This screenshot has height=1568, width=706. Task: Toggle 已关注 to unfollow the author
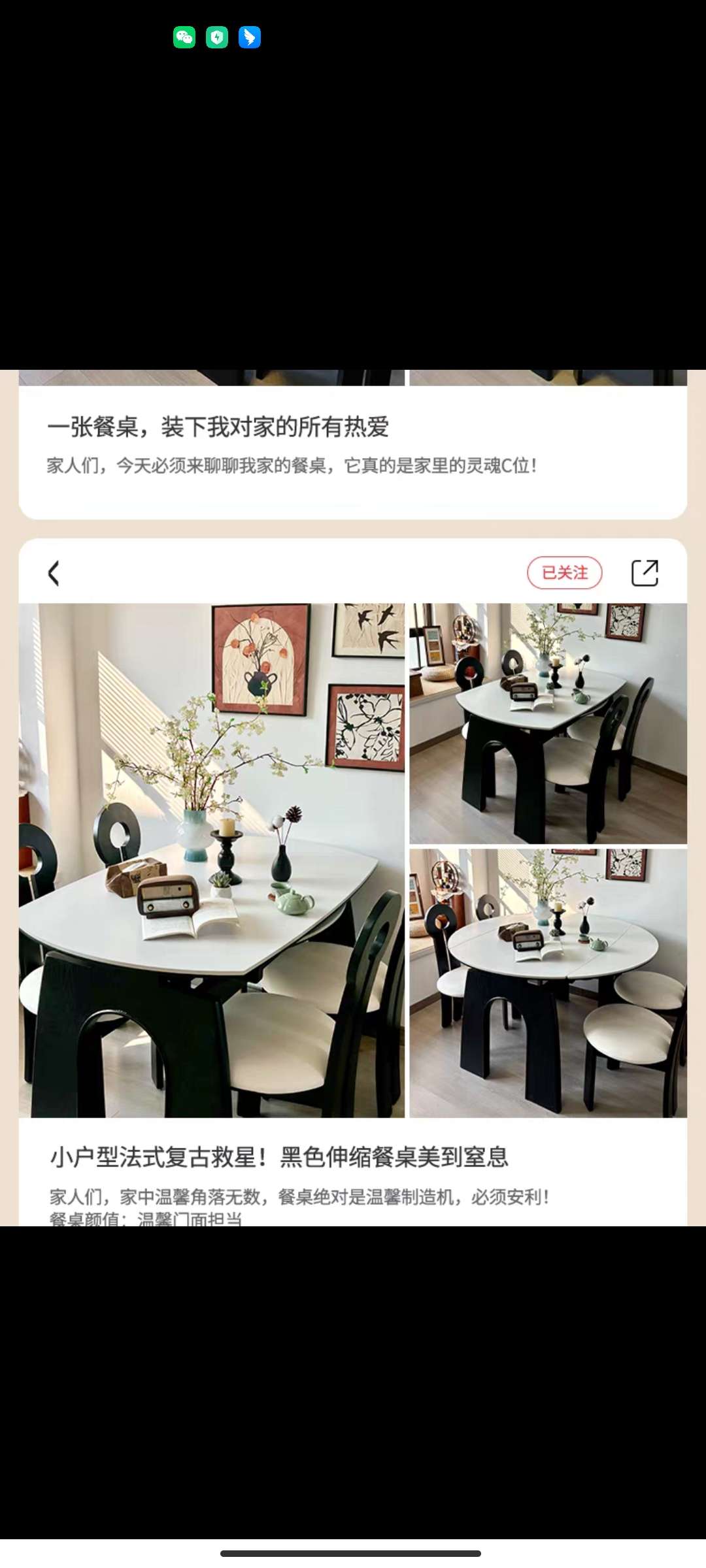[563, 572]
